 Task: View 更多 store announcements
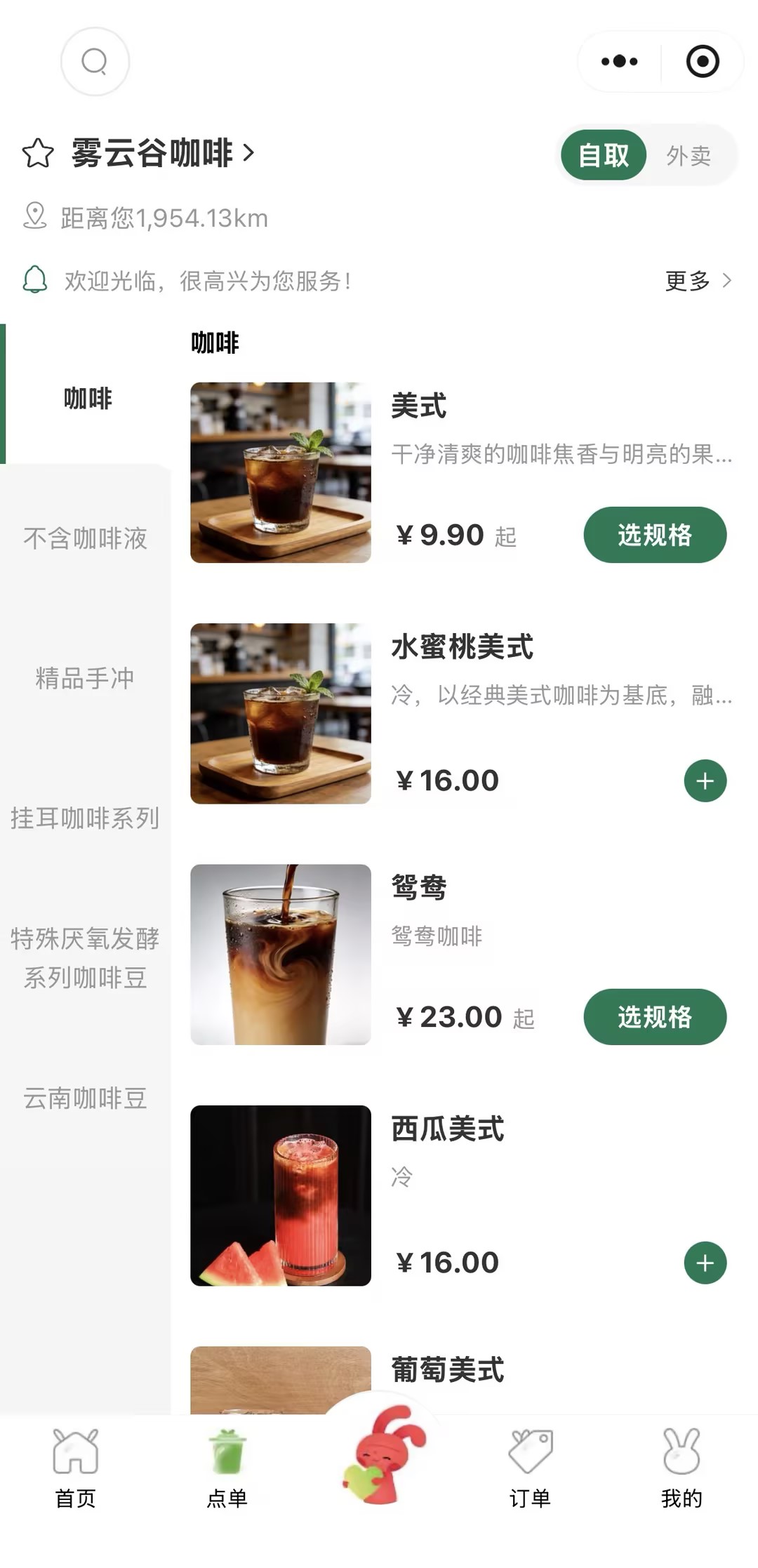[x=697, y=281]
